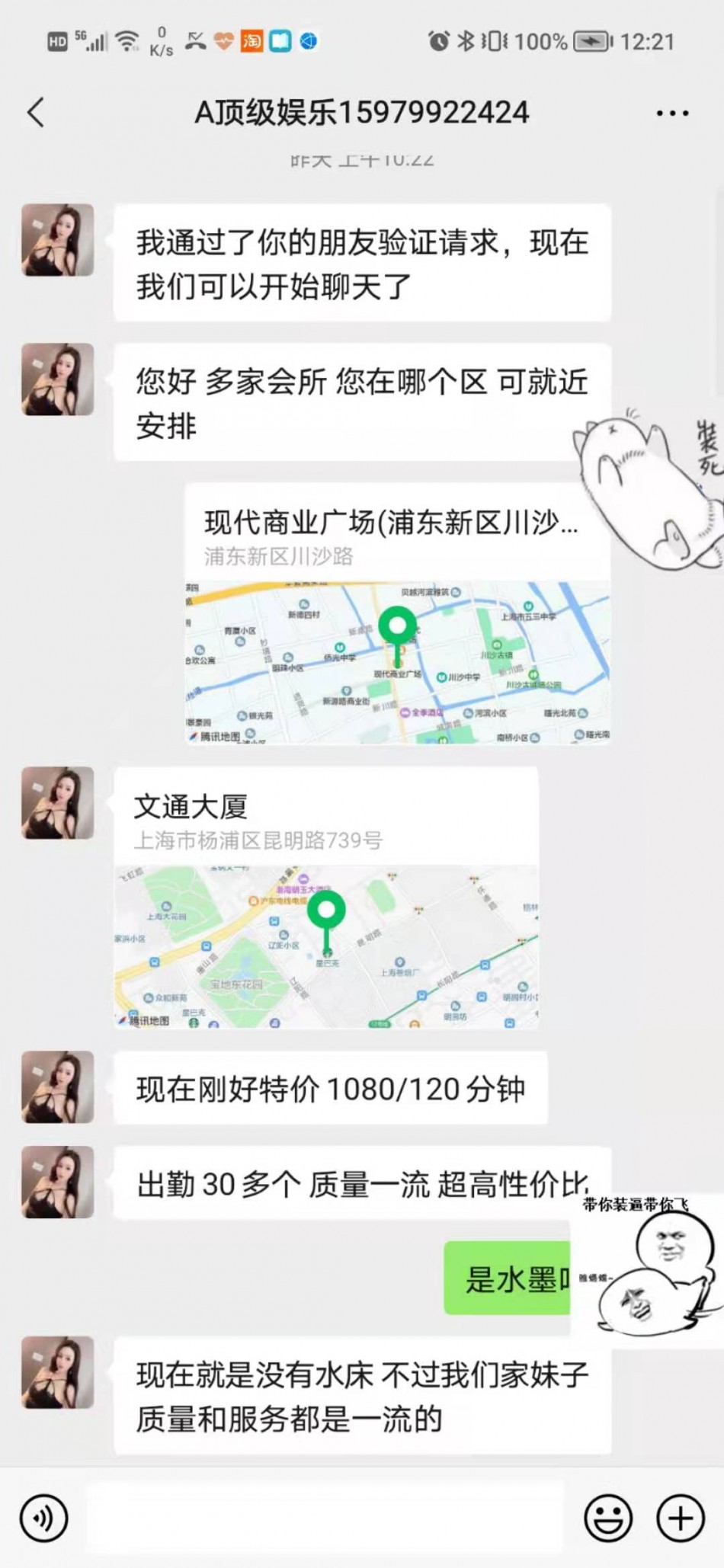Switch to voice message input
Image resolution: width=724 pixels, height=1568 pixels.
[x=44, y=1518]
